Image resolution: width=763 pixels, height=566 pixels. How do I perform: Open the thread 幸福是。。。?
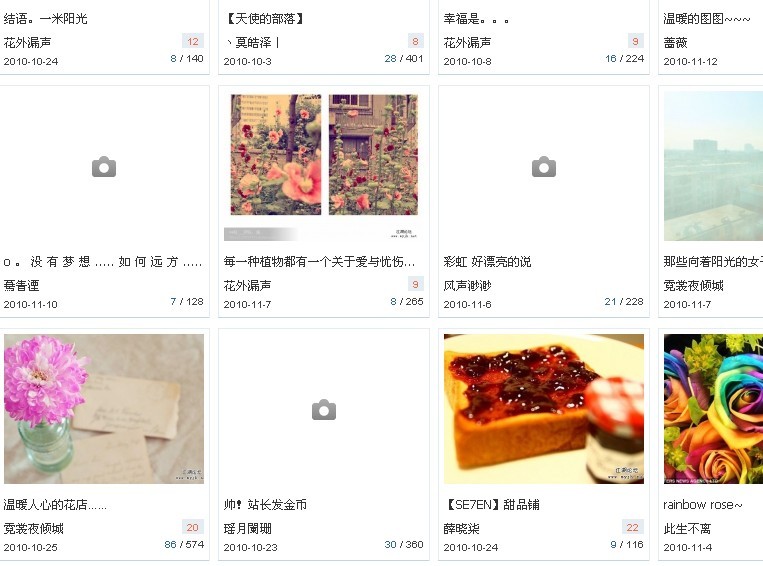[476, 19]
